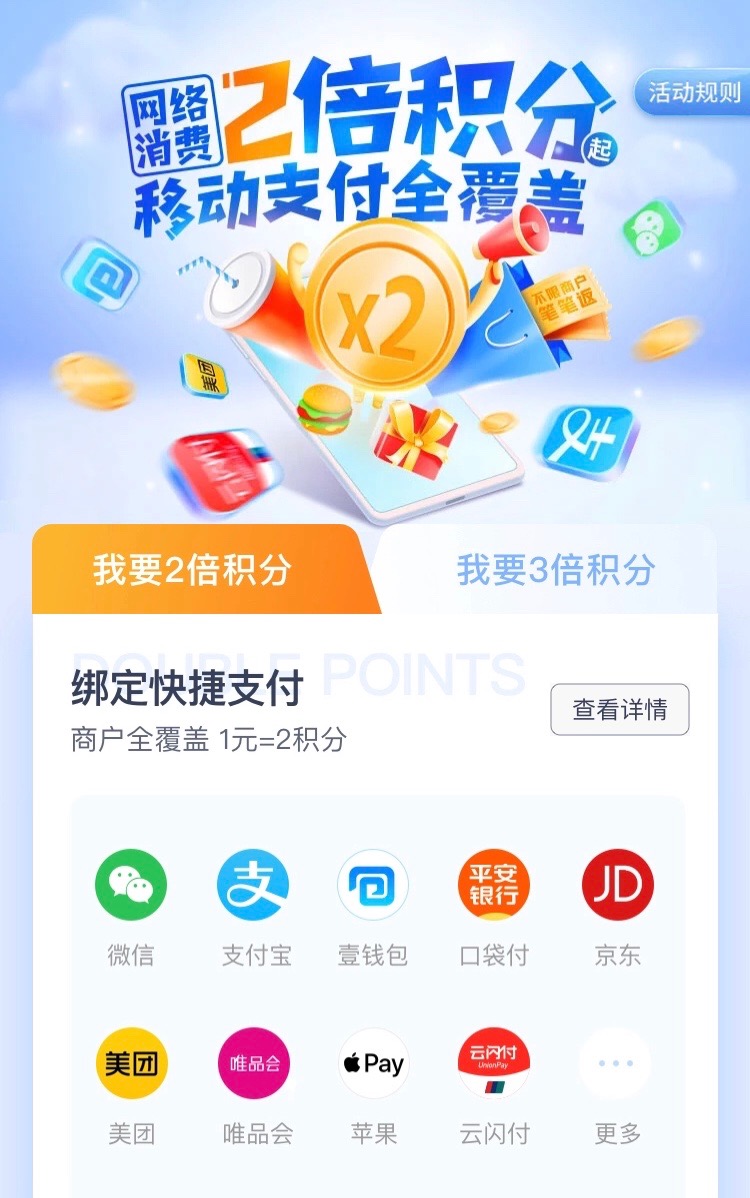Open the 微信 payment option
750x1198 pixels.
click(131, 885)
